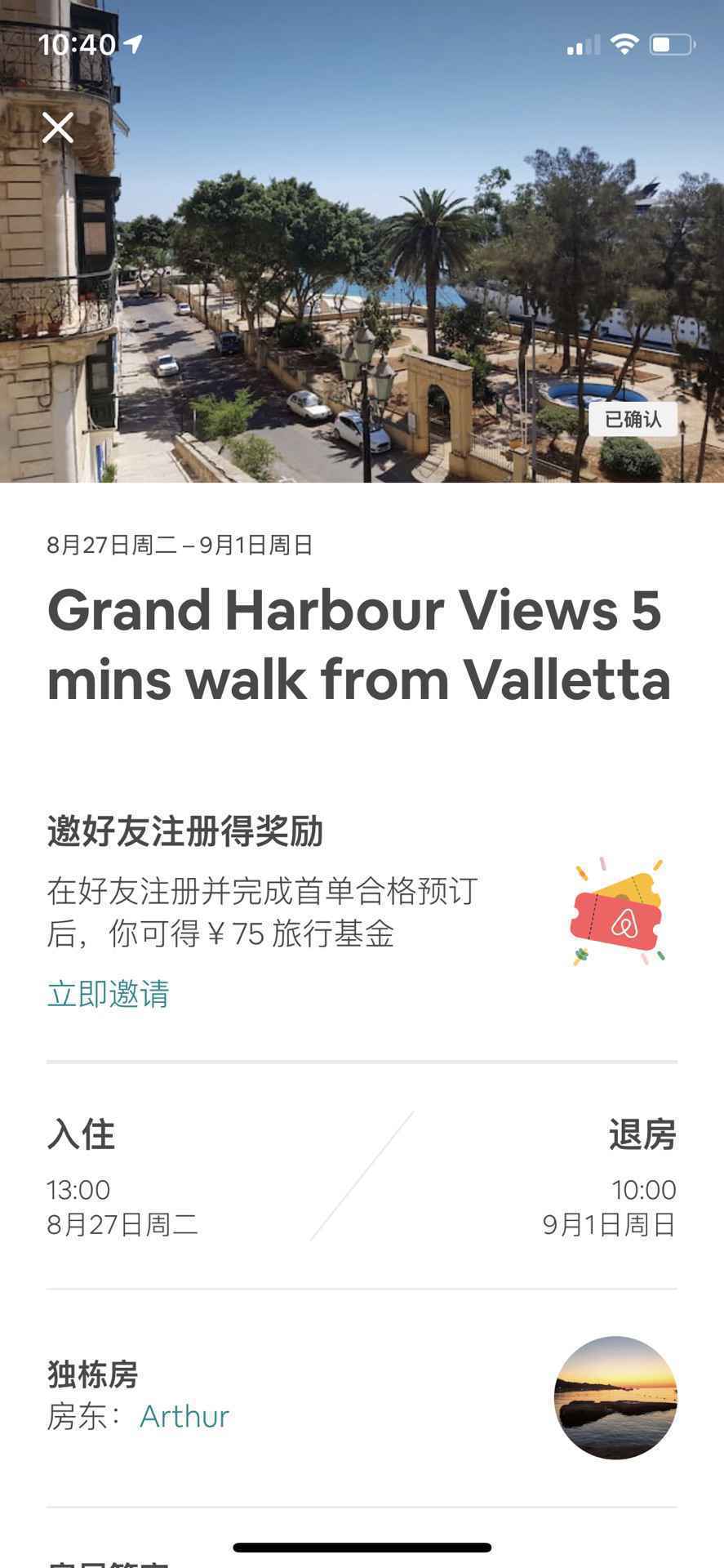Image resolution: width=724 pixels, height=1568 pixels.
Task: Tap the 已确认 confirmation badge
Action: [633, 419]
